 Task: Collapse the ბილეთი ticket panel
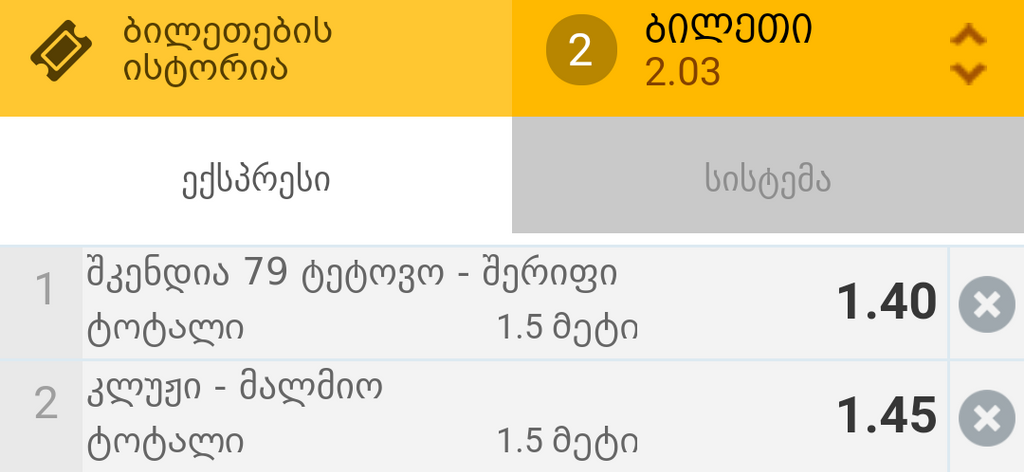(967, 53)
